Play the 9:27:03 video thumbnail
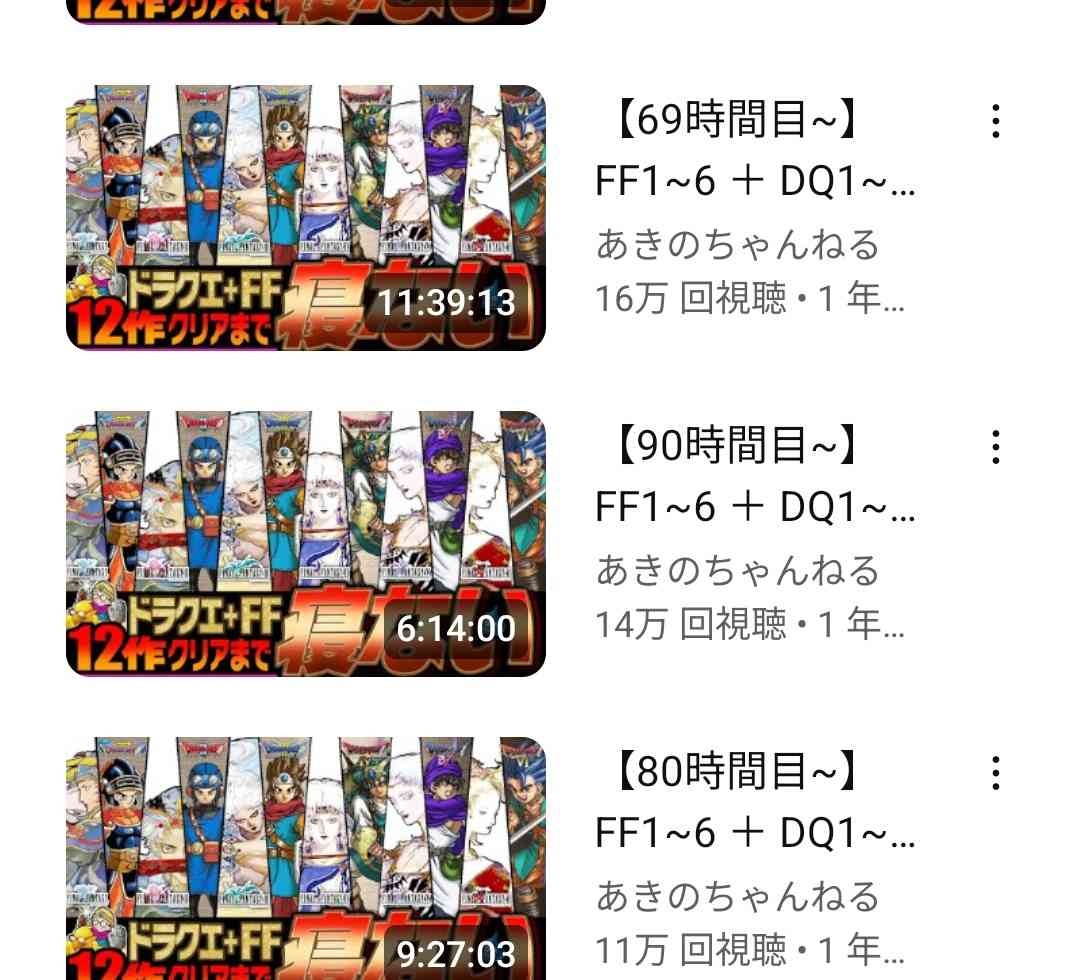This screenshot has height=980, width=1080. (306, 858)
